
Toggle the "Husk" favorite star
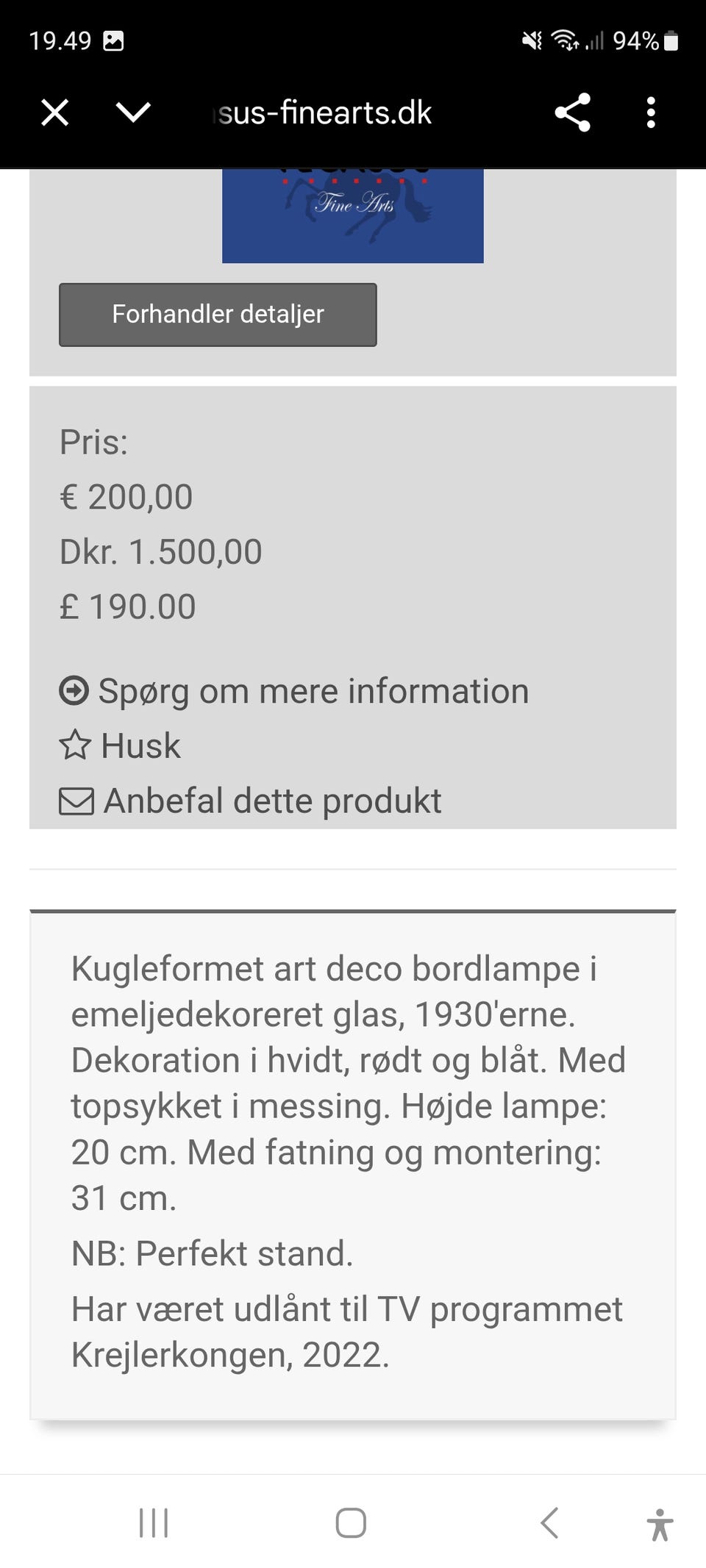click(140, 745)
